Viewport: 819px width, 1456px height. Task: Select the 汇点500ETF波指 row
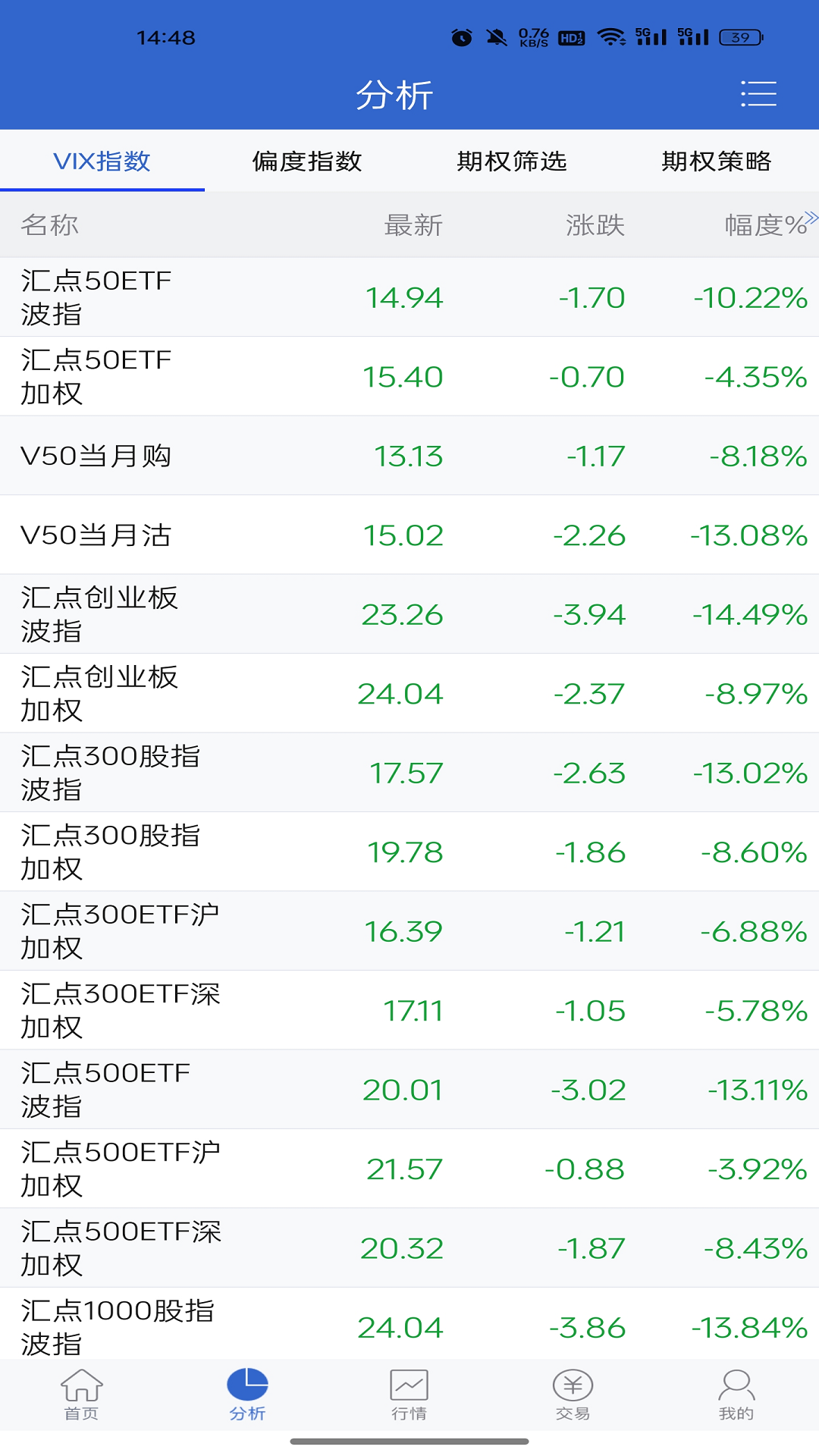coord(409,1090)
